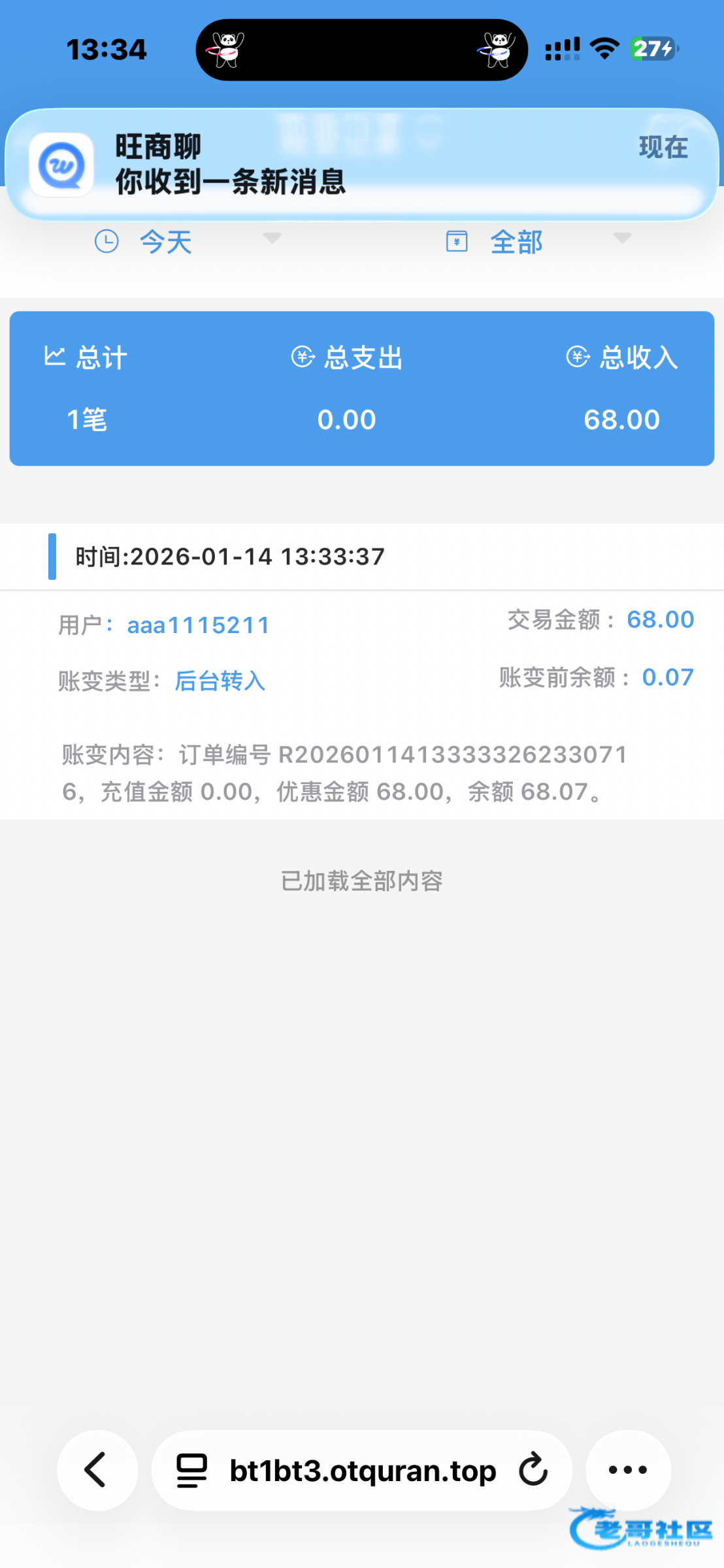
Task: Reload the page with the refresh icon
Action: (x=533, y=1470)
